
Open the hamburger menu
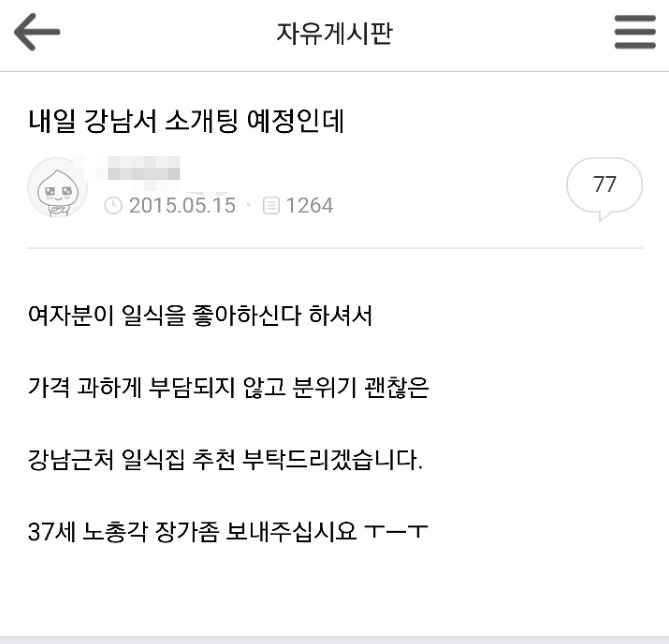tap(635, 32)
